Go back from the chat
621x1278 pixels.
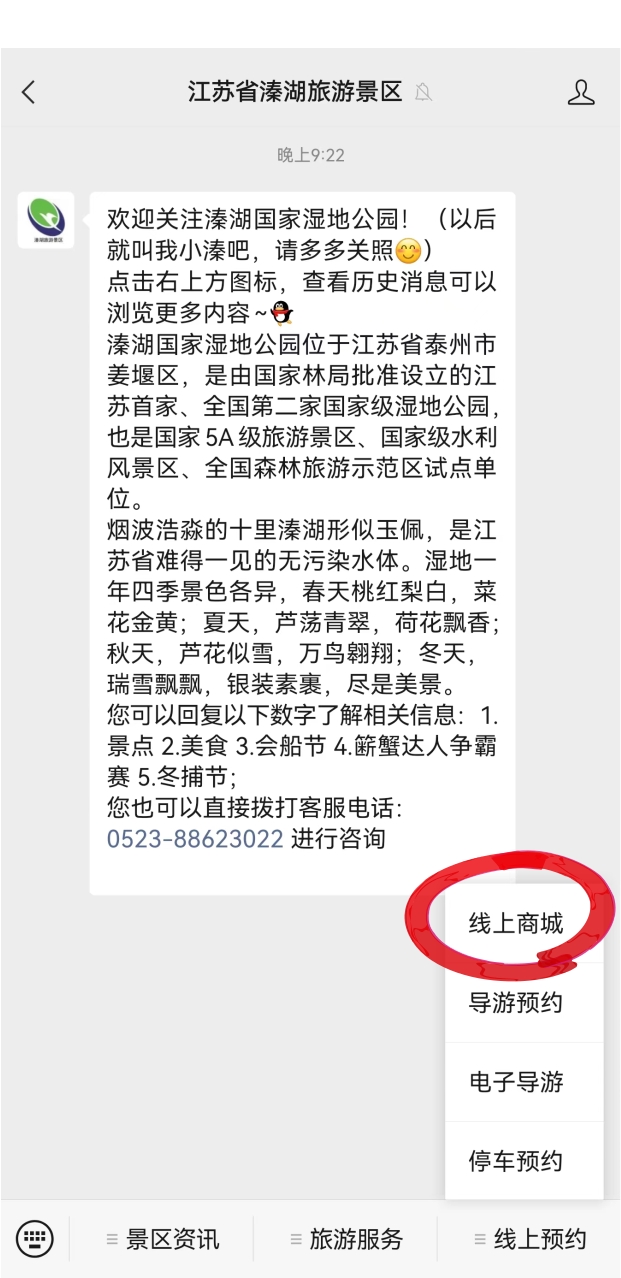(x=28, y=93)
